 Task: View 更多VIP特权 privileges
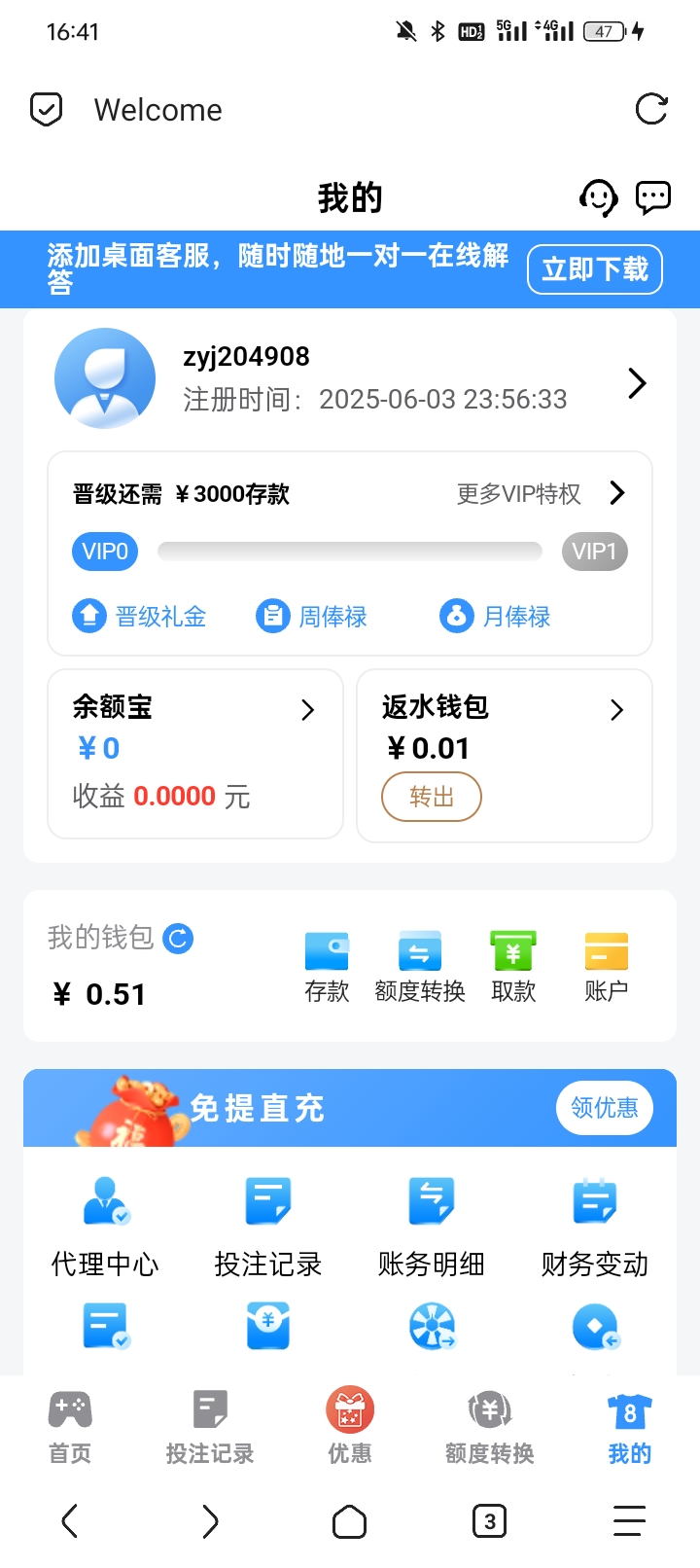(540, 494)
